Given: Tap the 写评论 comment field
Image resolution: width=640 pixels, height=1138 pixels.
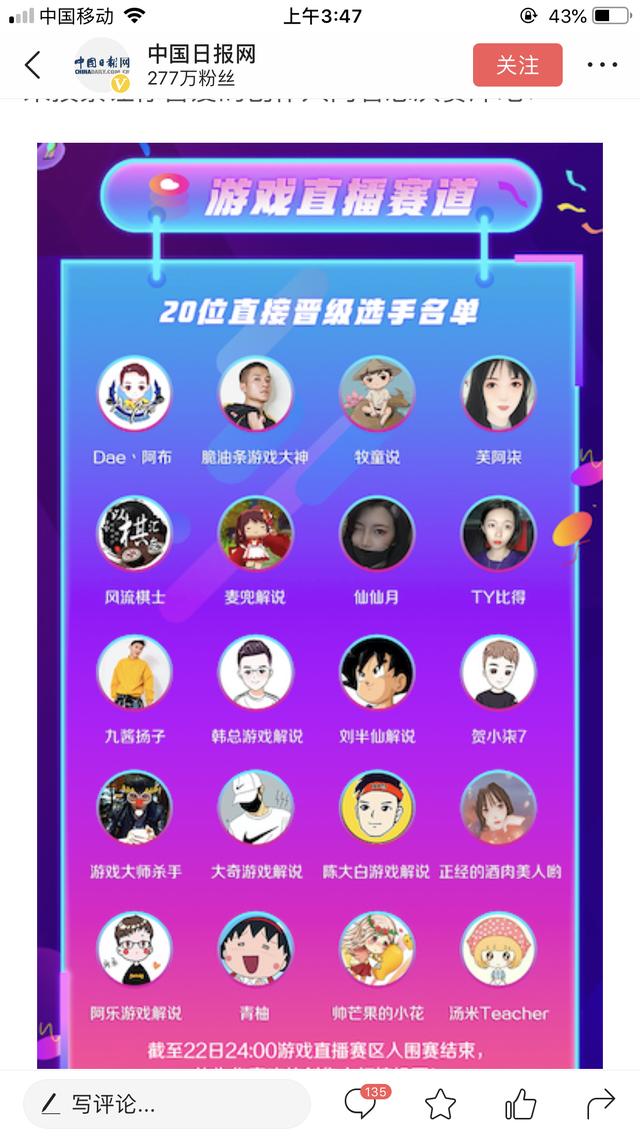Looking at the screenshot, I should click(x=166, y=1104).
